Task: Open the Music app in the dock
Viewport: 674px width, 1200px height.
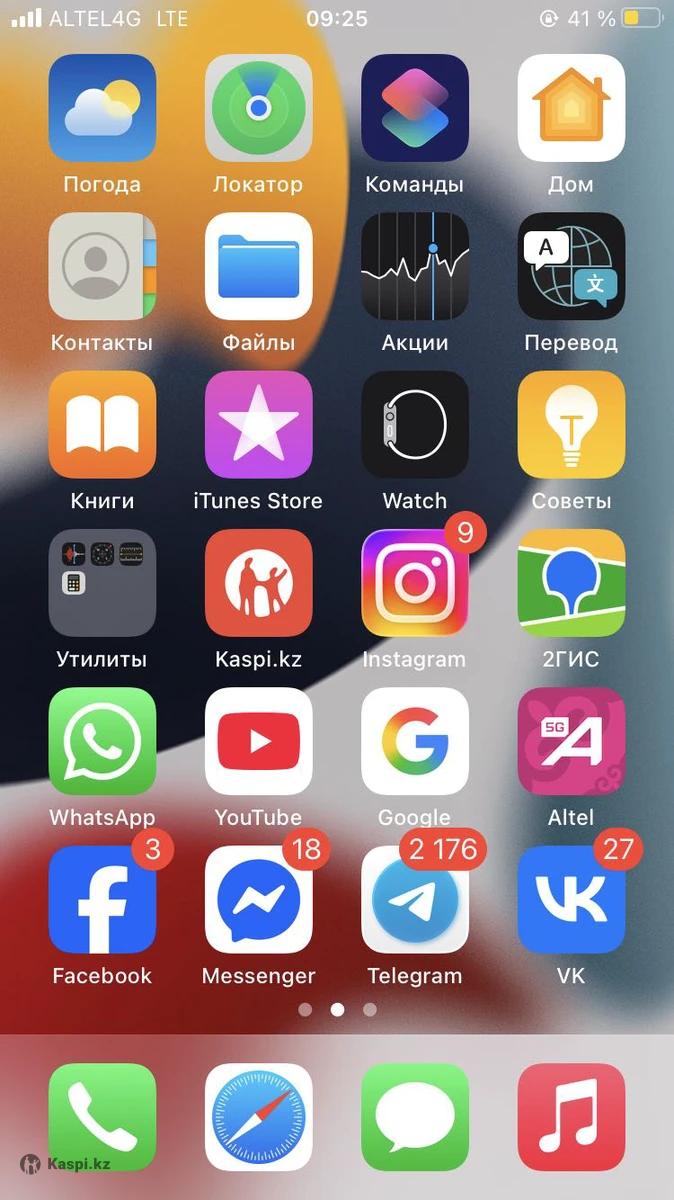Action: (571, 1116)
